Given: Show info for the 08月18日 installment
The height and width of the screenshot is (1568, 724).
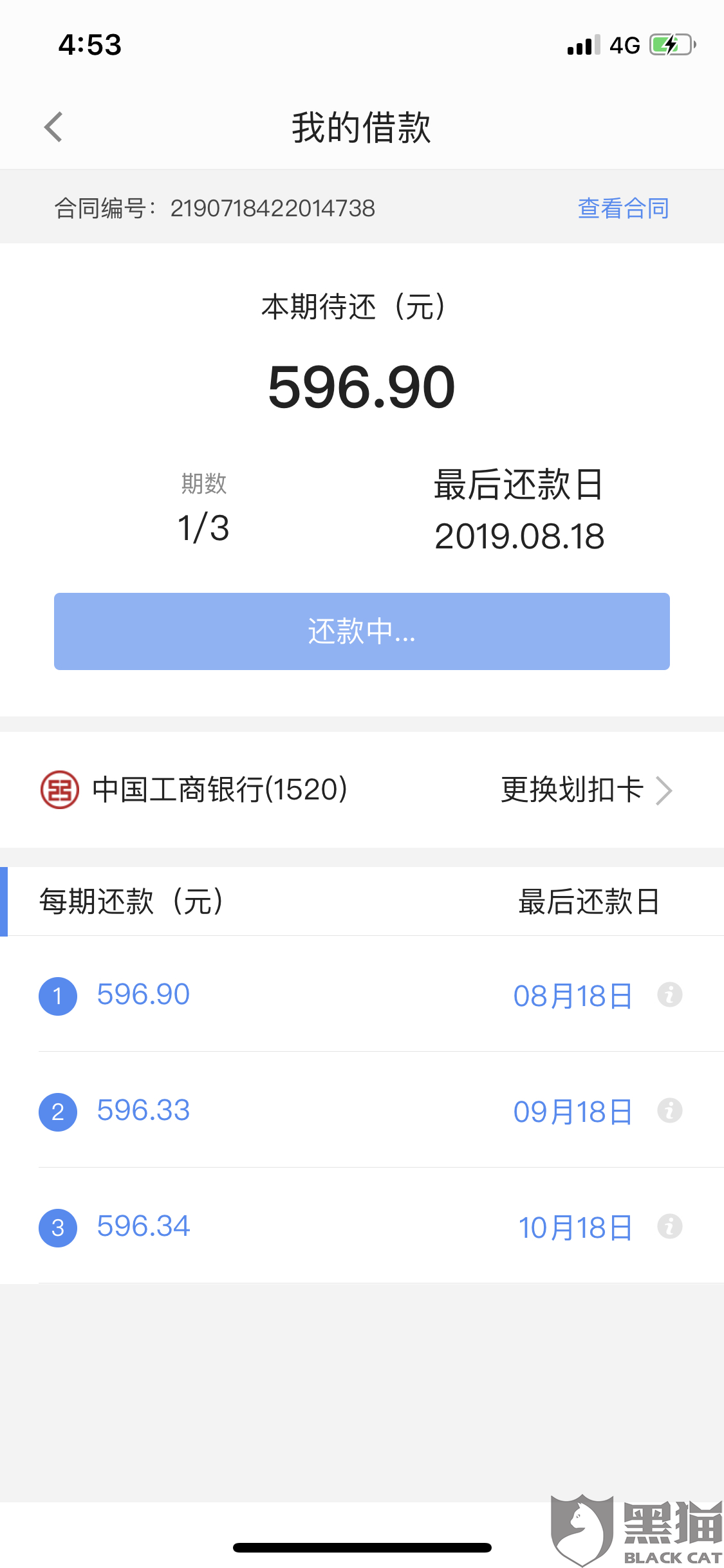Looking at the screenshot, I should pos(669,995).
